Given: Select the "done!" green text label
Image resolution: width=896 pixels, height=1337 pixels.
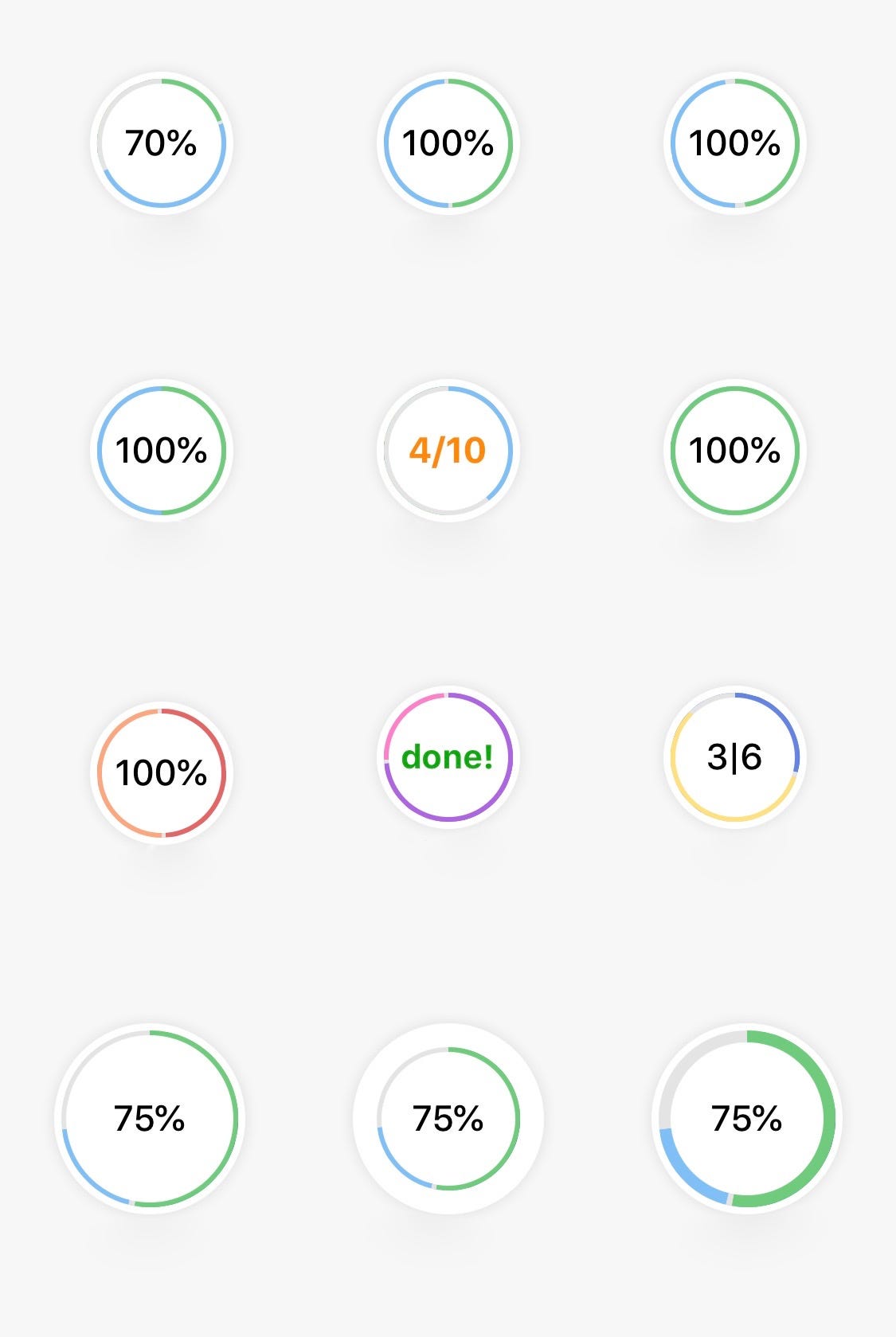Looking at the screenshot, I should 448,759.
